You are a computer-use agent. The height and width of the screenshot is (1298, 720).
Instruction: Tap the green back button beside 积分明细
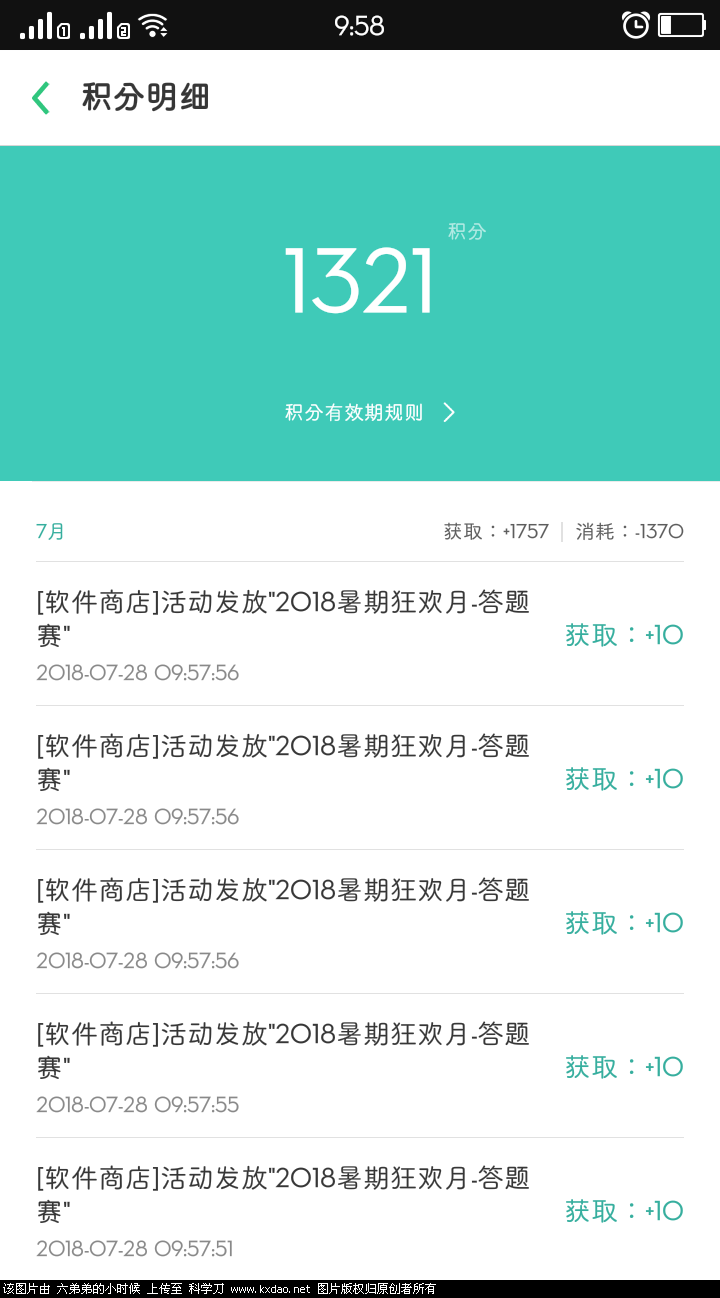[x=40, y=97]
